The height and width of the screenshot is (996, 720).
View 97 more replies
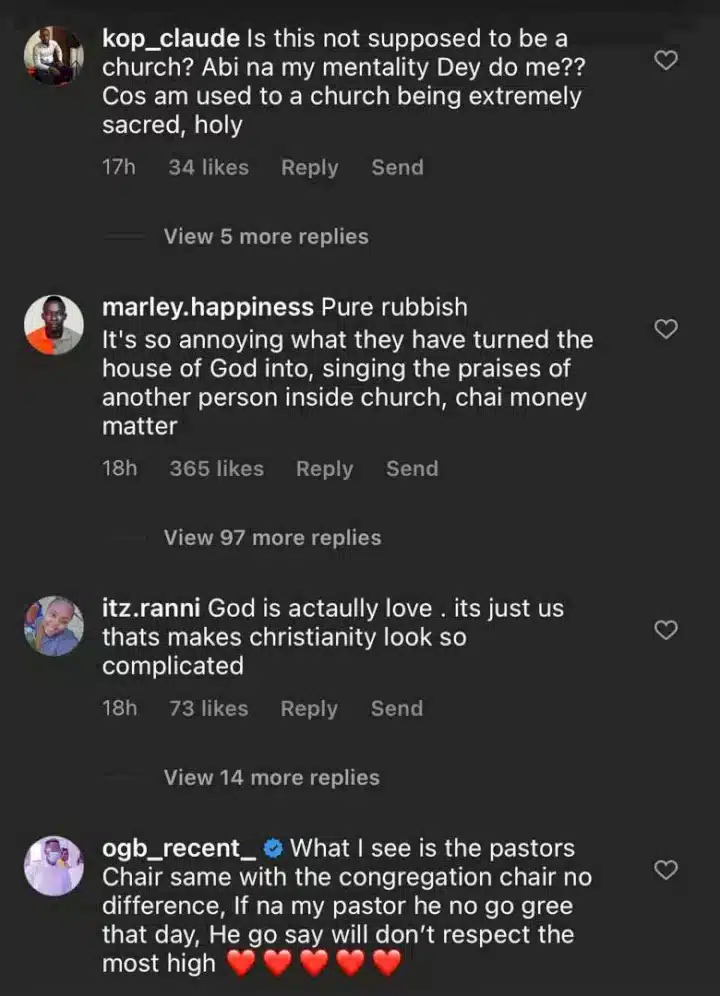[272, 538]
